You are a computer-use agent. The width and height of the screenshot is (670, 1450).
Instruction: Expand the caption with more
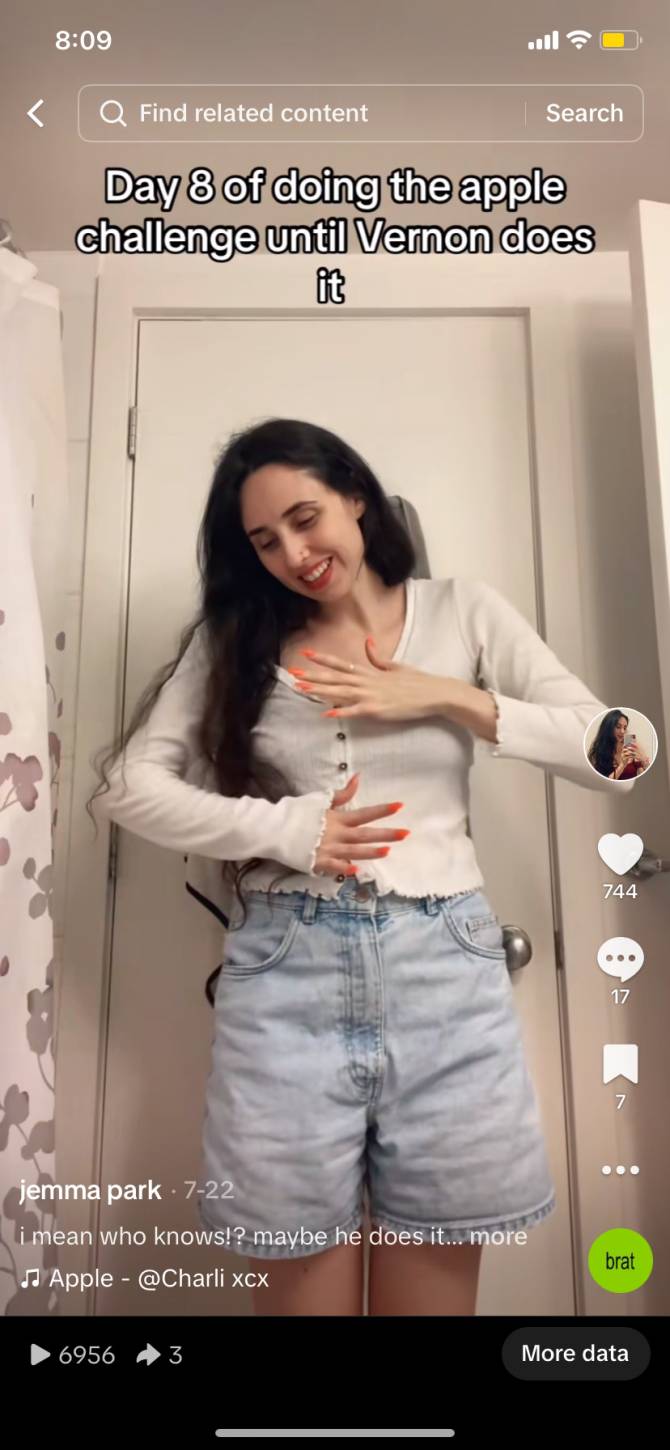pos(498,1236)
